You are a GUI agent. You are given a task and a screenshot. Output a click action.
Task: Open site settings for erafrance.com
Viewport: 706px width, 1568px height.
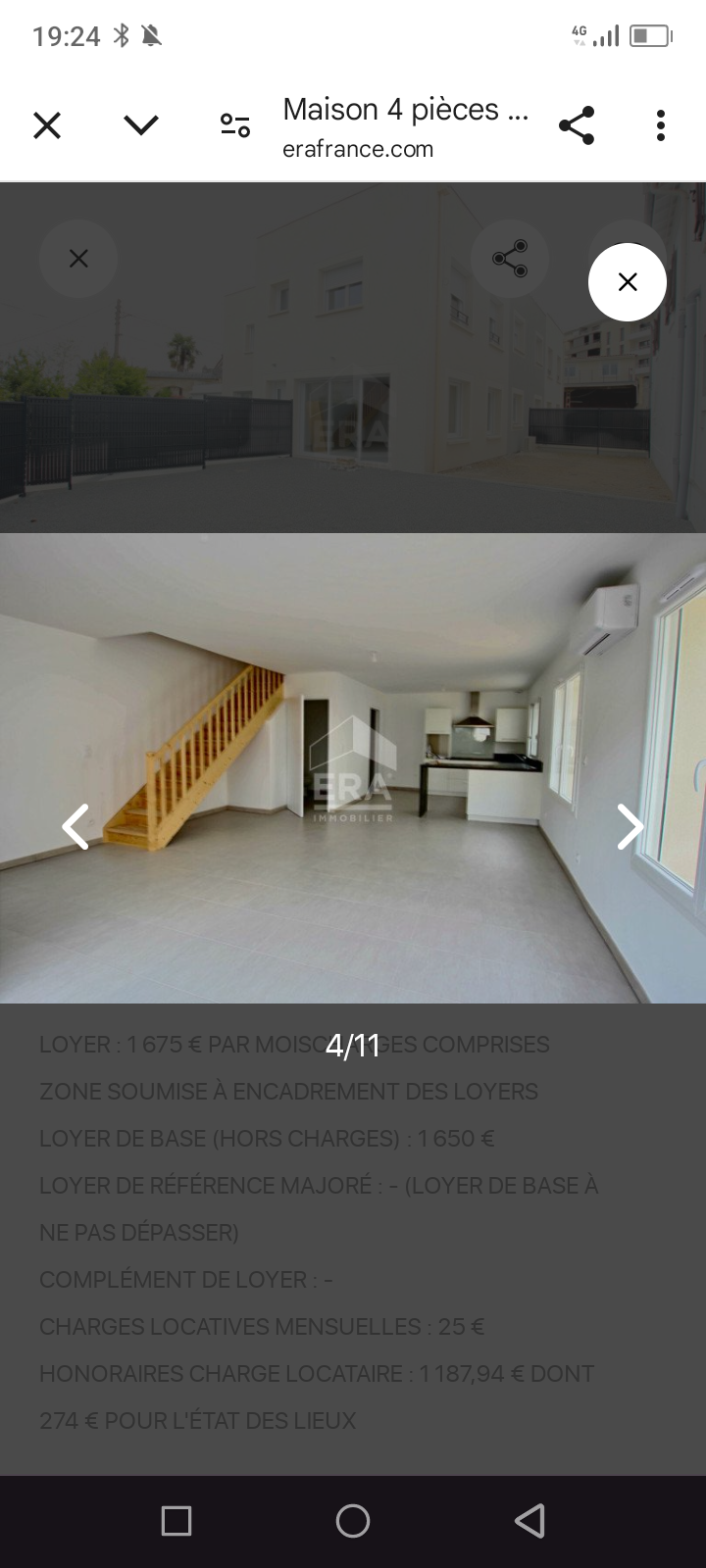click(x=235, y=125)
